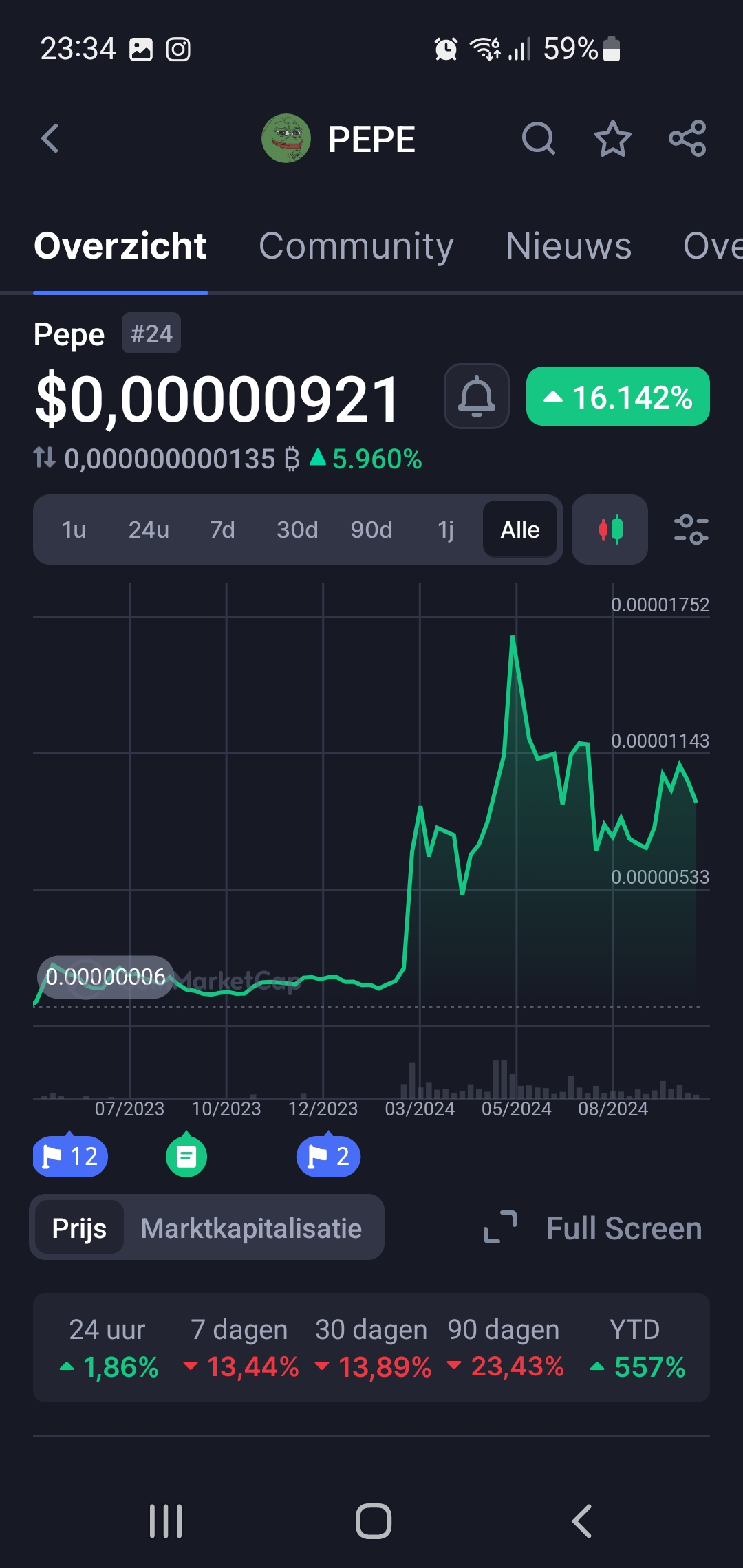Select the 24u chart range
Viewport: 743px width, 1568px height.
149,530
